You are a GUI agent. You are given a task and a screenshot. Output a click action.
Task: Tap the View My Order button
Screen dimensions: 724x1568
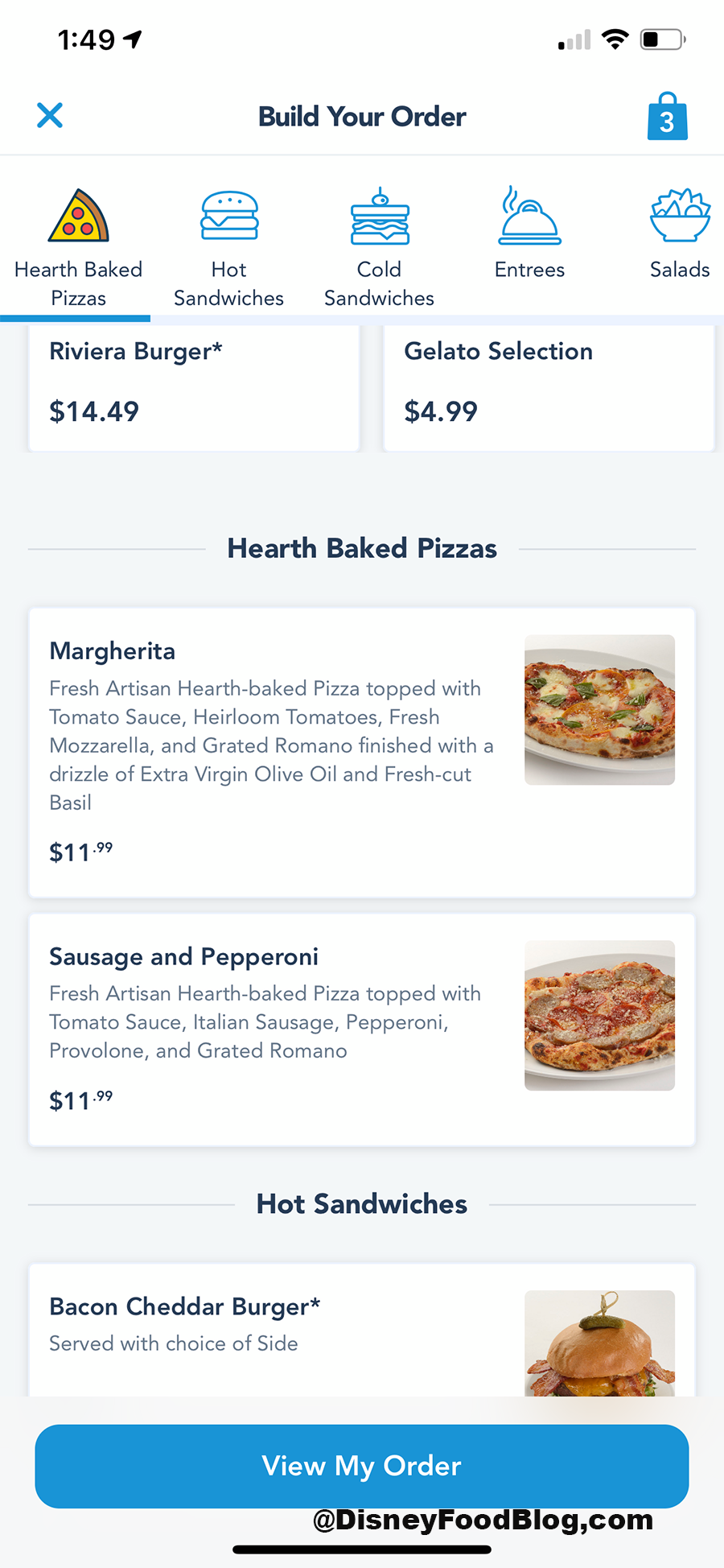(362, 1466)
